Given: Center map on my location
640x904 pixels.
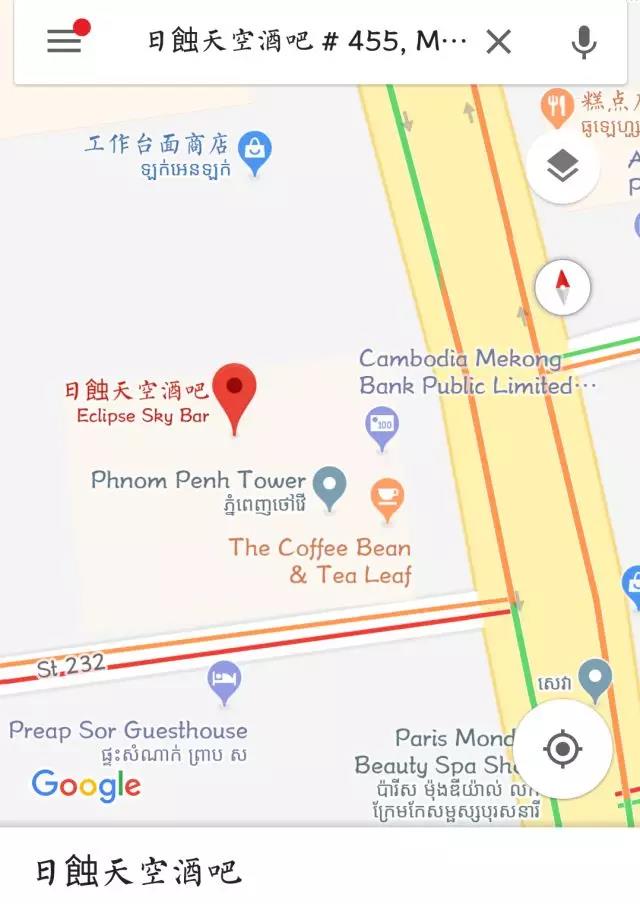Looking at the screenshot, I should pyautogui.click(x=562, y=748).
